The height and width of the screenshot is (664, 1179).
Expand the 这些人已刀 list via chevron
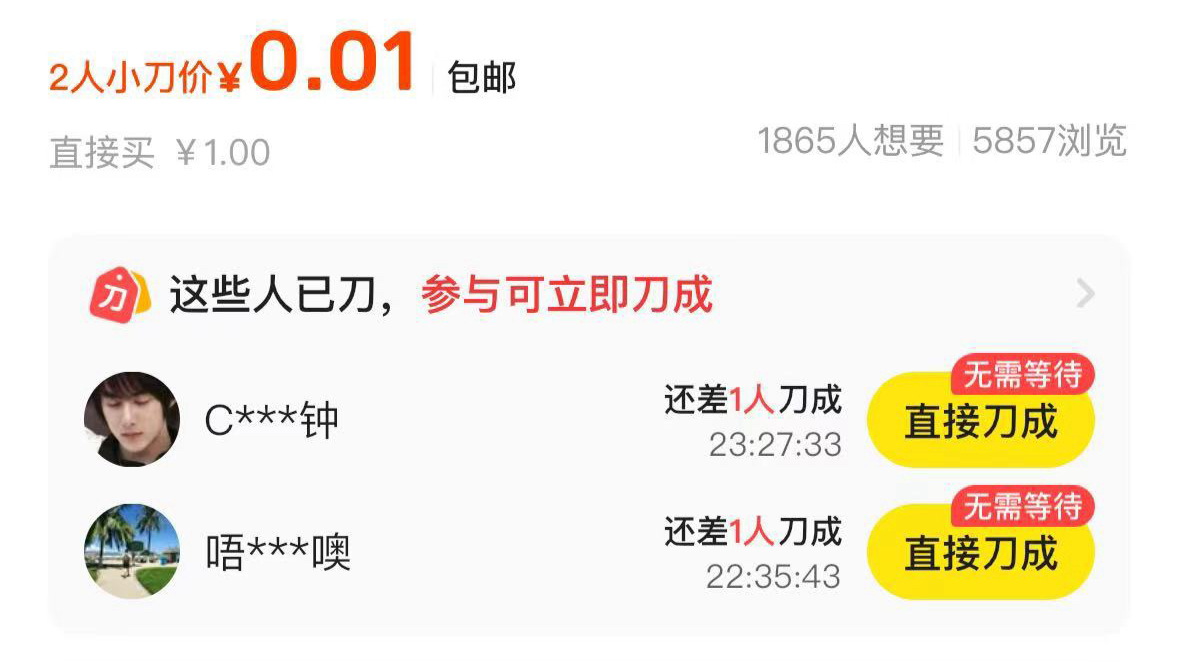point(1086,295)
